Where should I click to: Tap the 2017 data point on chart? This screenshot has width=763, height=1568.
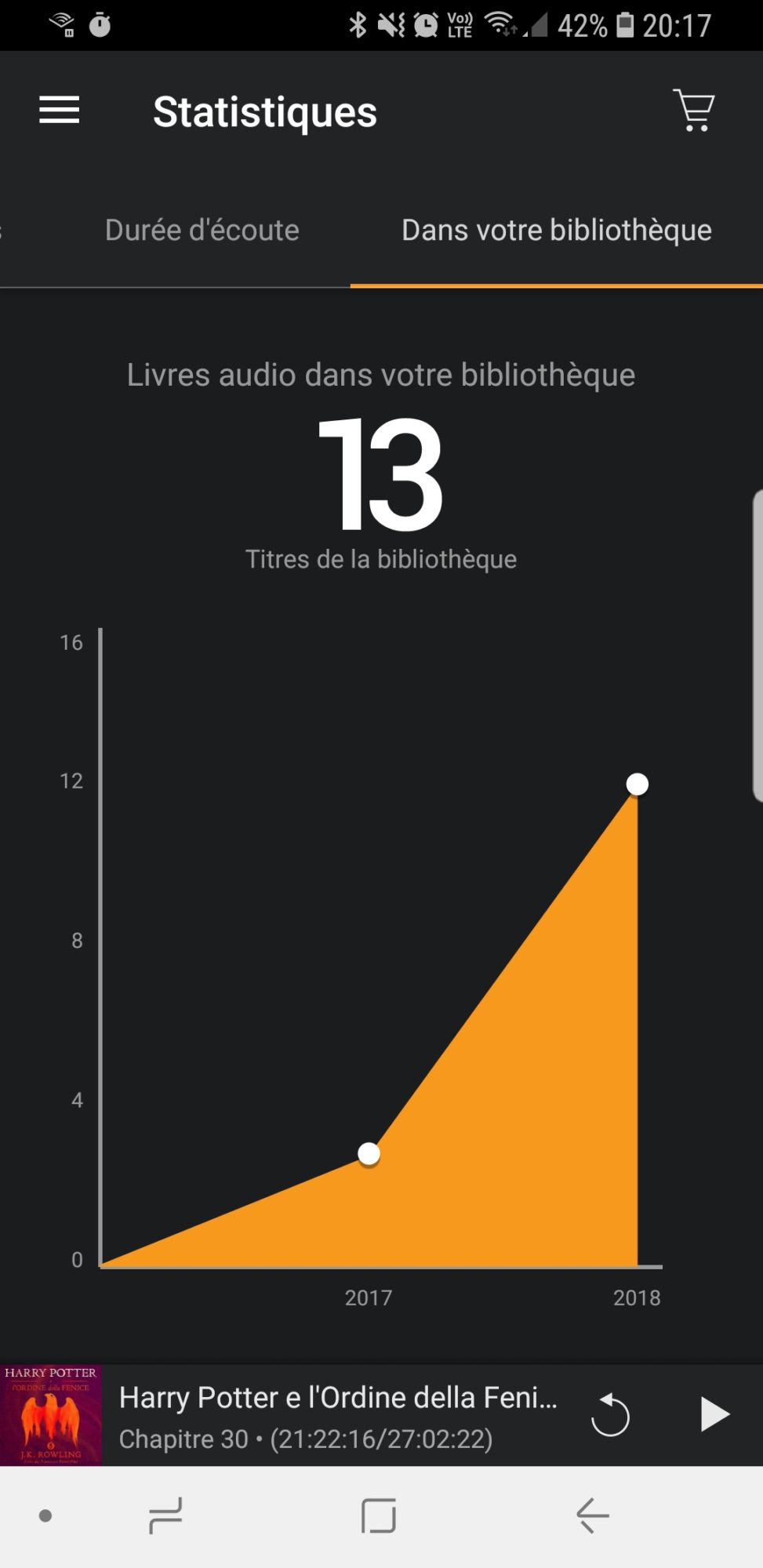(x=369, y=1153)
